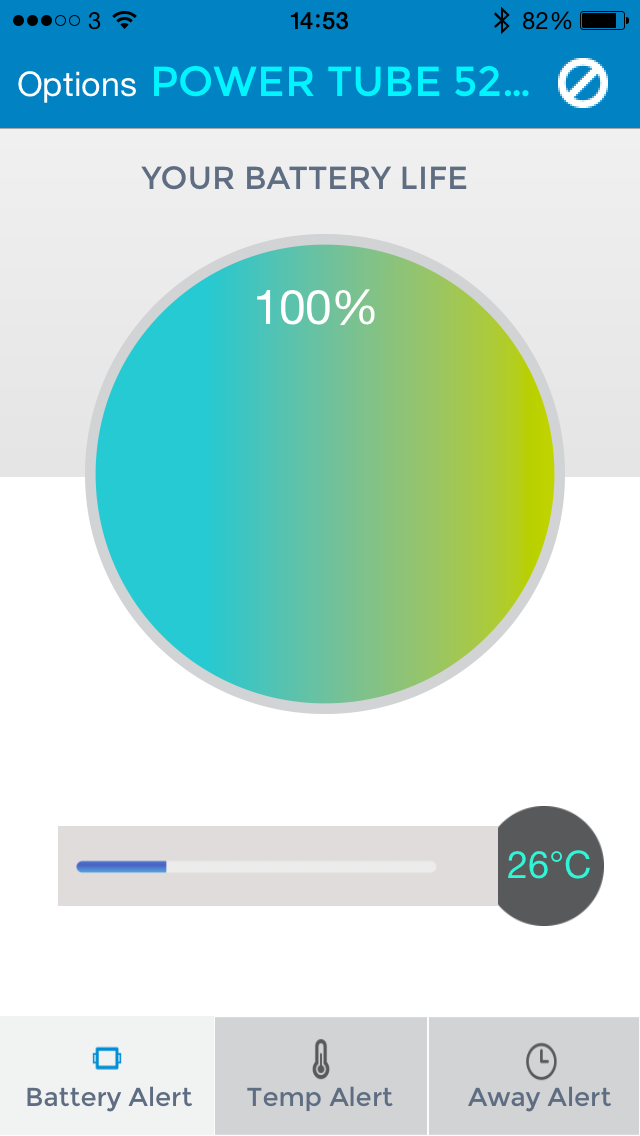
Task: Tap the disconnect icon in the header
Action: click(x=582, y=83)
